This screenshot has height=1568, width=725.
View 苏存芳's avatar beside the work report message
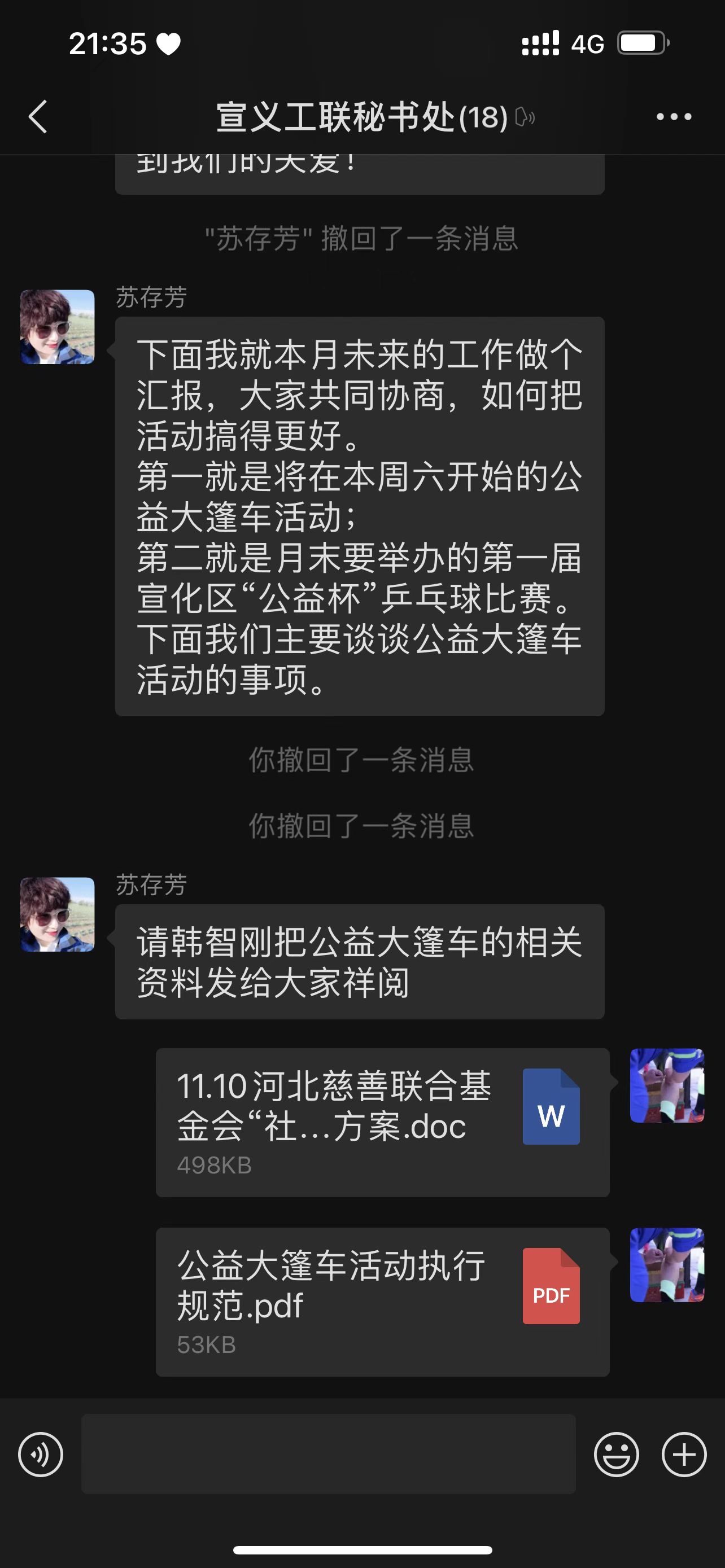(58, 327)
